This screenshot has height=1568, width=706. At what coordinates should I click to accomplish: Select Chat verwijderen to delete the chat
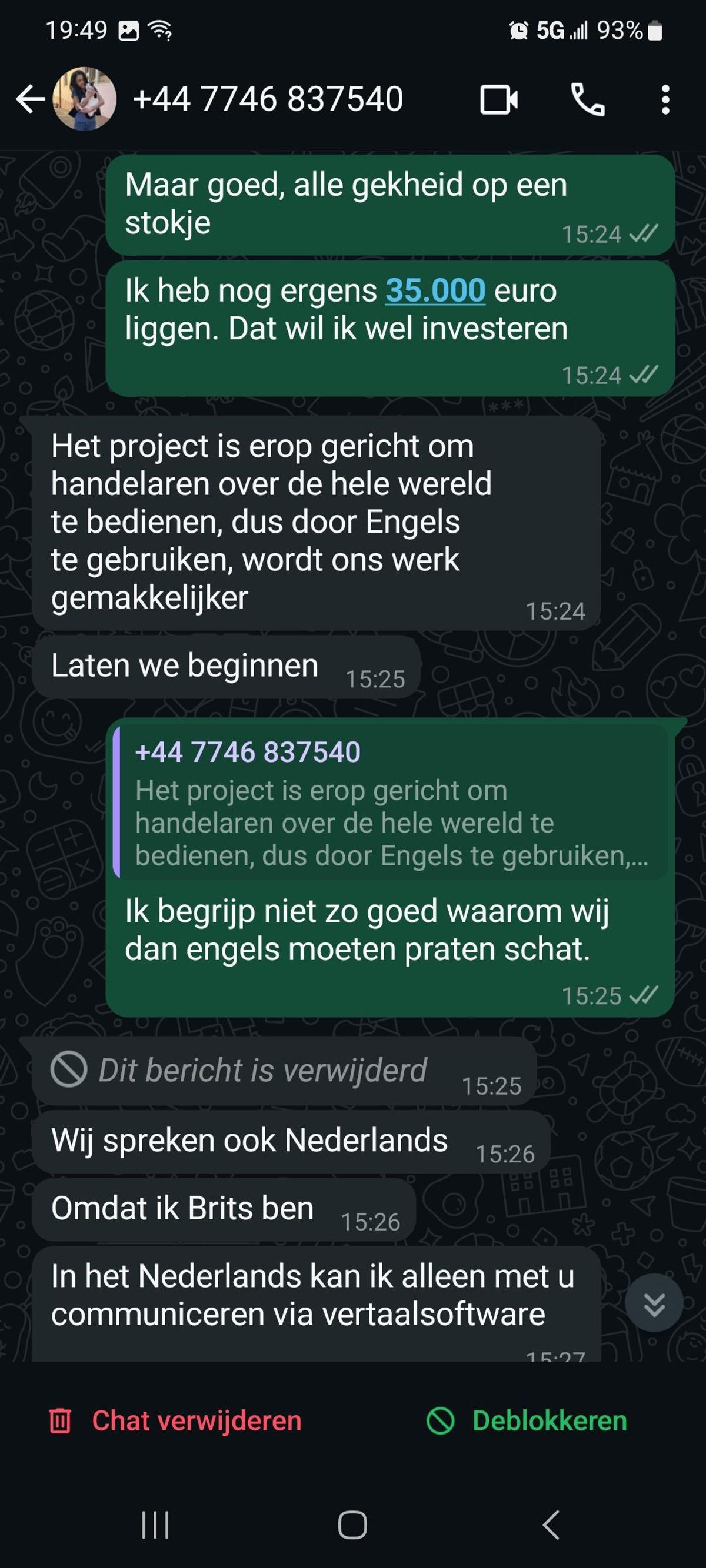click(x=175, y=1420)
